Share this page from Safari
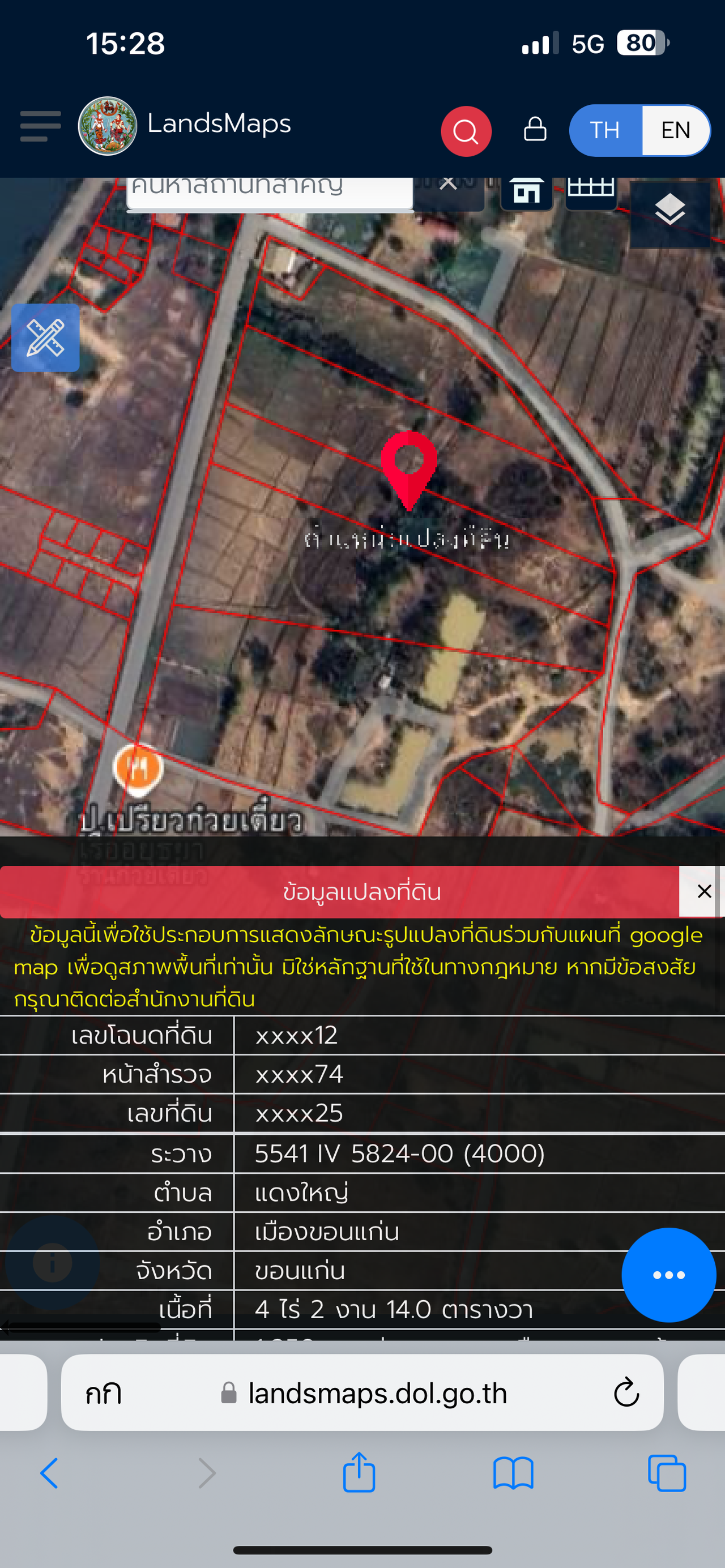Screen dimensions: 725x1568 point(359,1472)
